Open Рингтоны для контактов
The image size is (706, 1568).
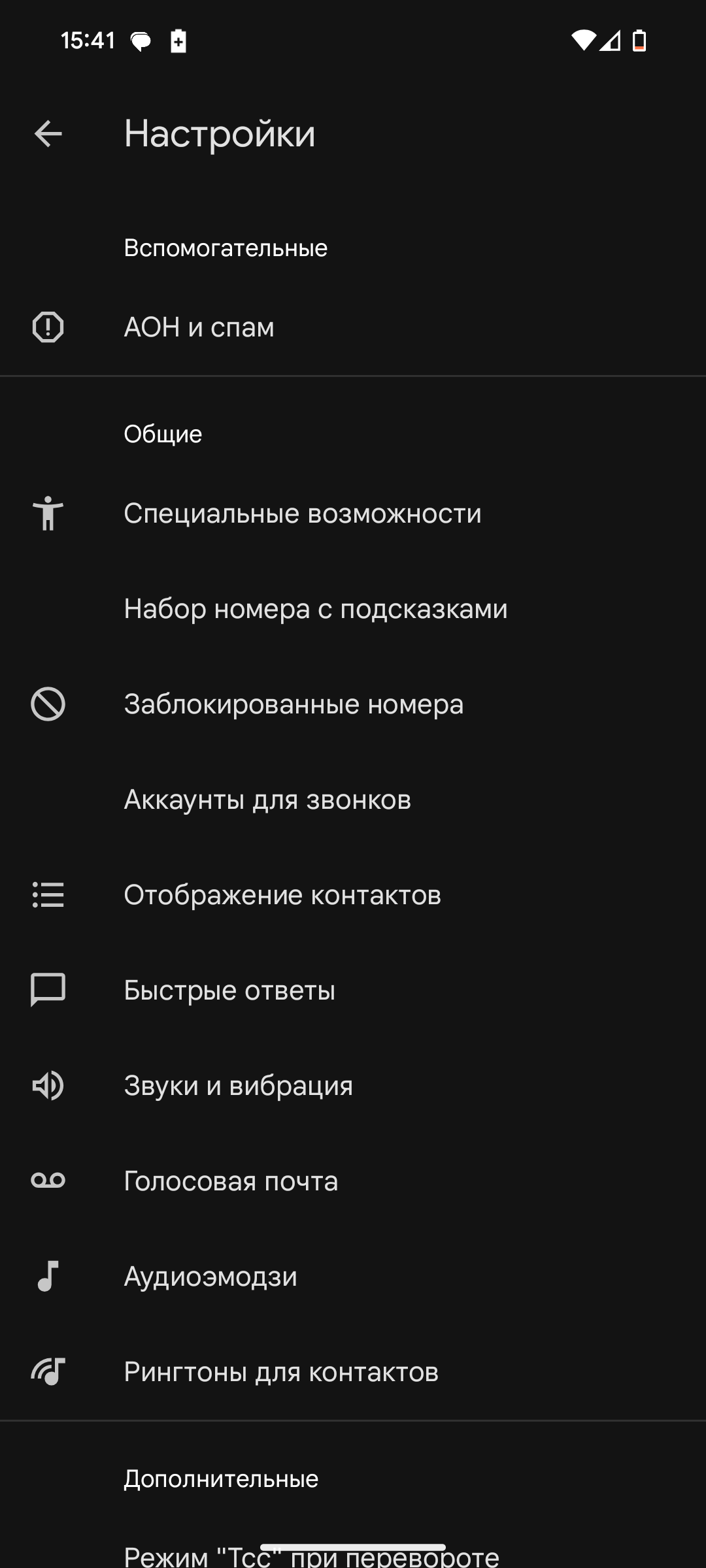[x=353, y=1372]
